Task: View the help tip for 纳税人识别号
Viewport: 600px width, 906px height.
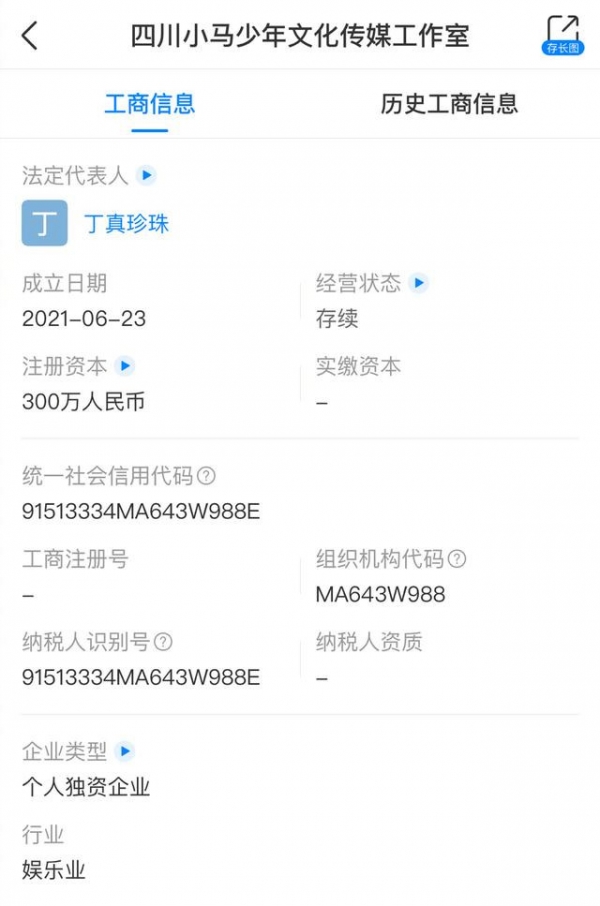Action: point(163,642)
